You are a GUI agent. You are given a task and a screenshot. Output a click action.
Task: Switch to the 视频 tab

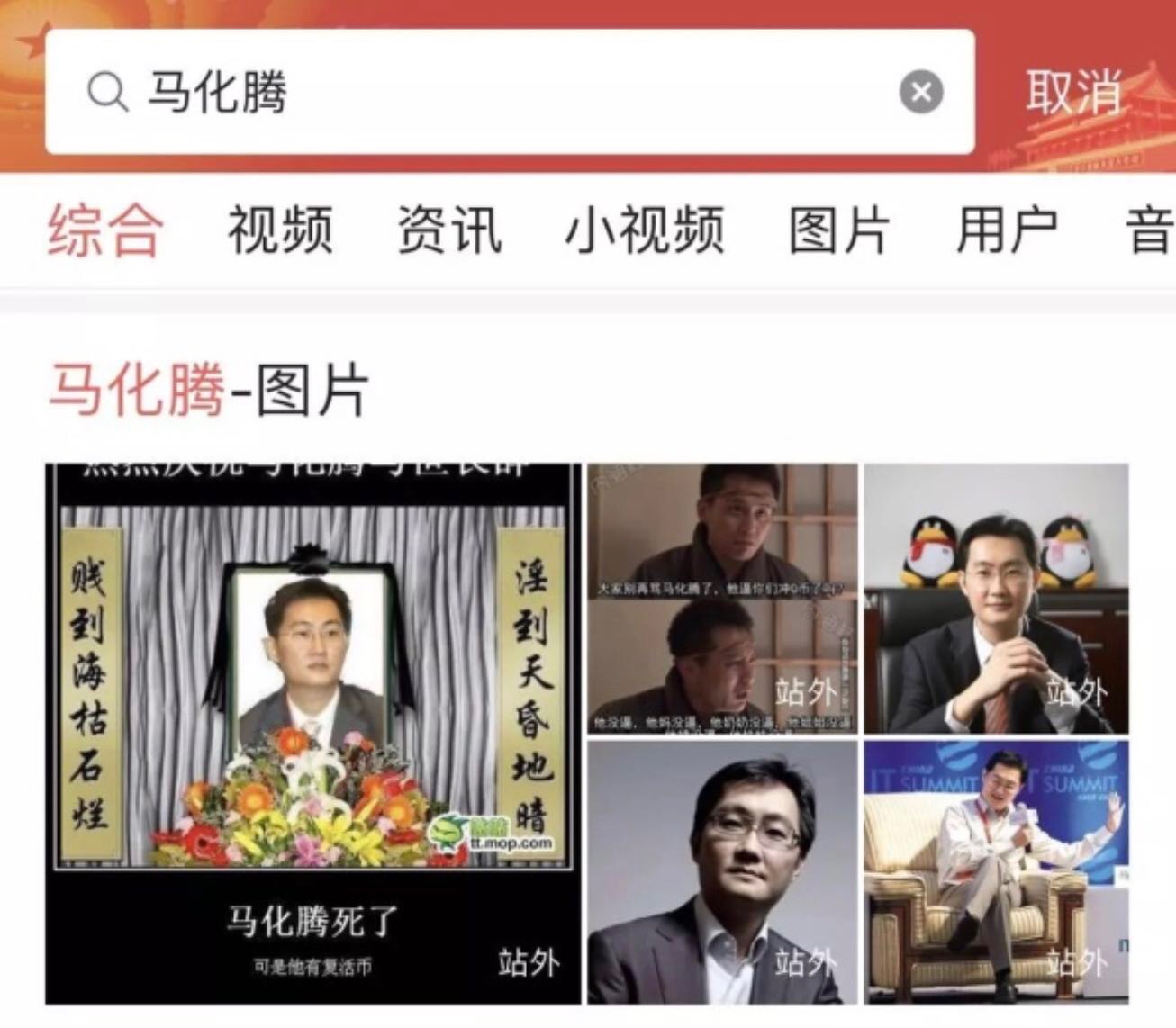coord(280,230)
